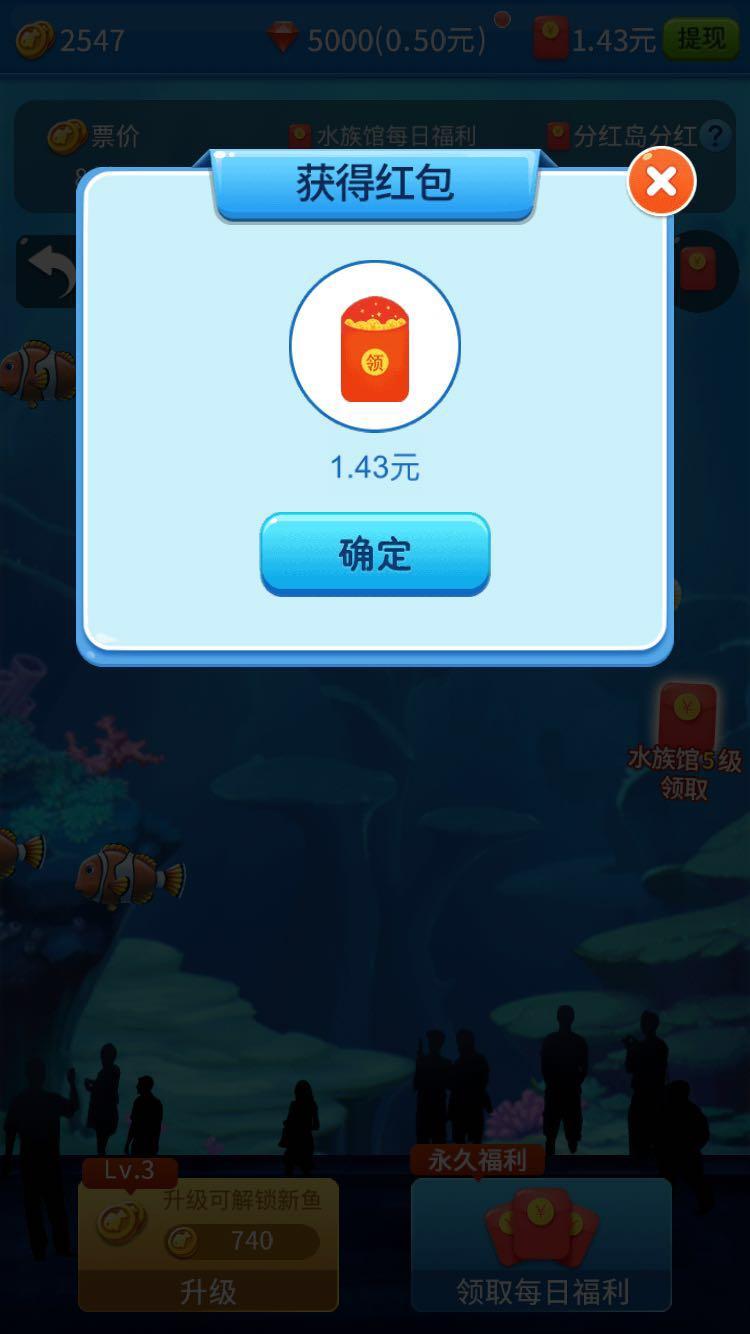
Task: Close the 获得红包 dialog with orange X
Action: pos(660,181)
